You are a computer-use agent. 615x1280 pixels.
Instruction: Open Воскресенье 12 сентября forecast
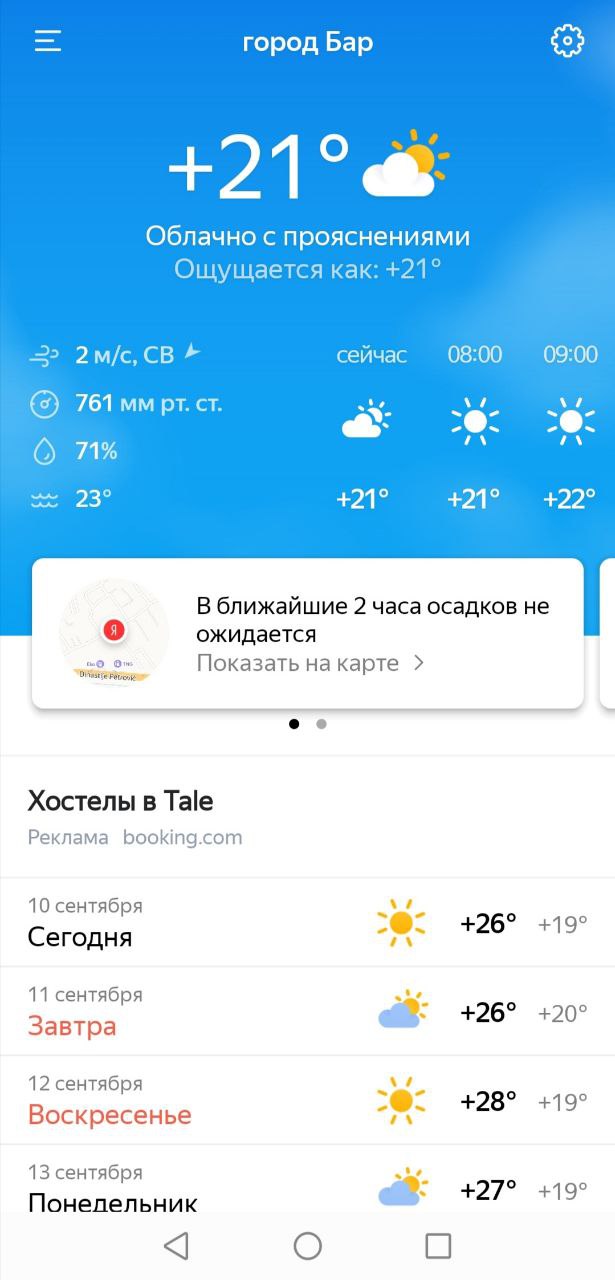pos(308,1101)
